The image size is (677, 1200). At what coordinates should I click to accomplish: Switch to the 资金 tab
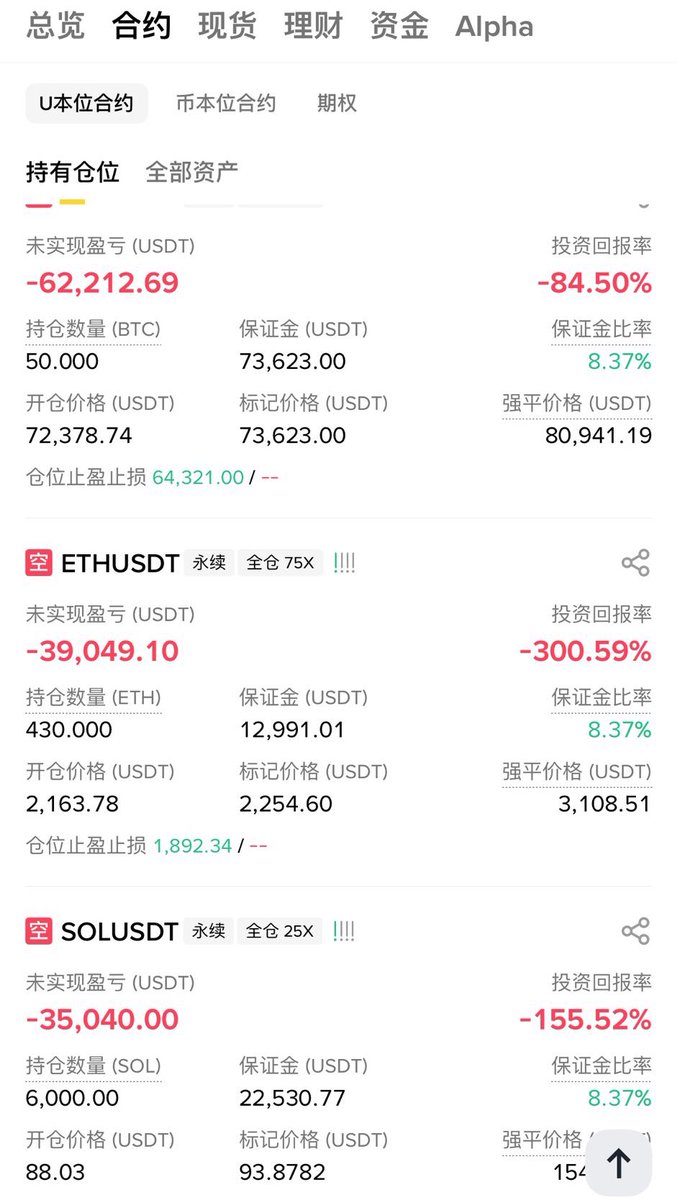[399, 26]
